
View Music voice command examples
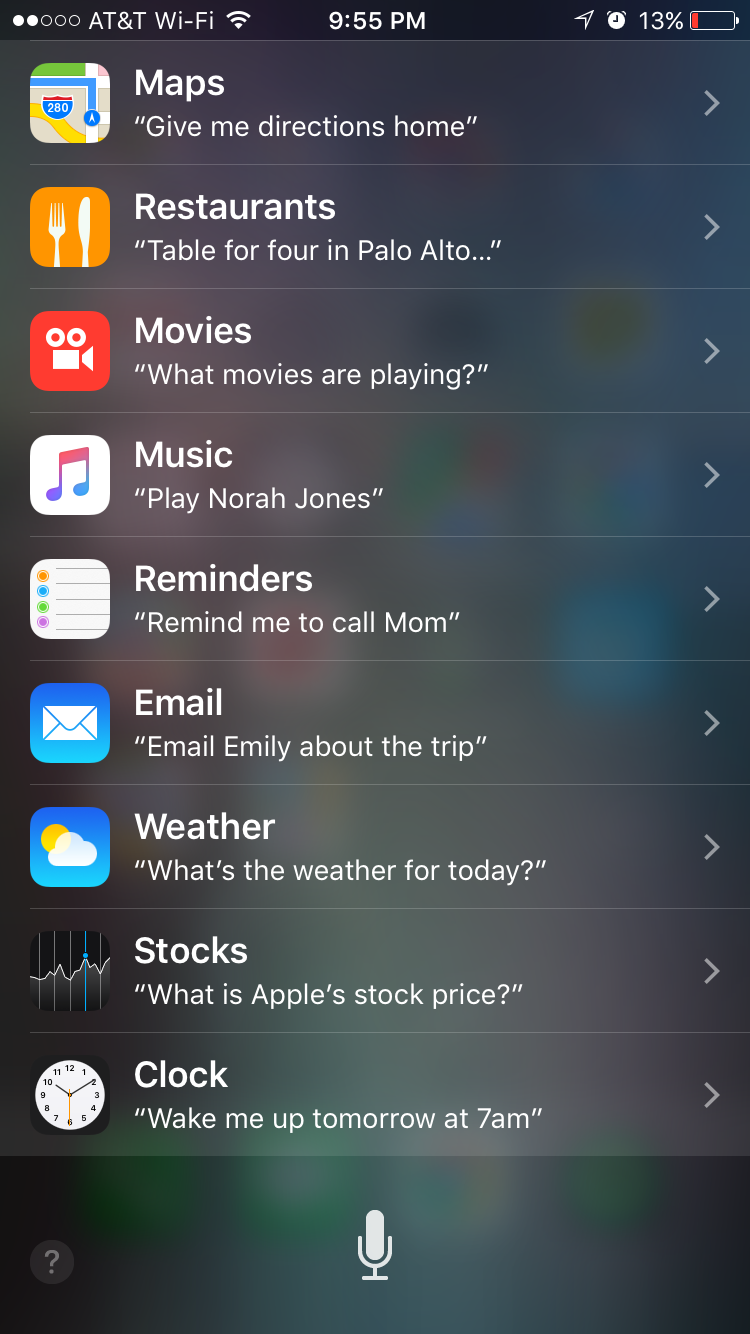coord(375,475)
